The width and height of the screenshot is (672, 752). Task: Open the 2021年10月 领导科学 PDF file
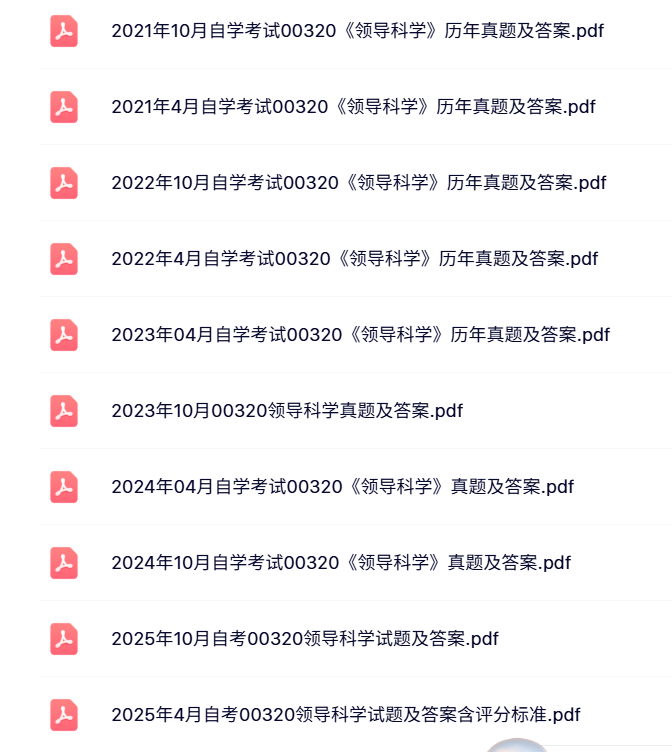(x=357, y=31)
